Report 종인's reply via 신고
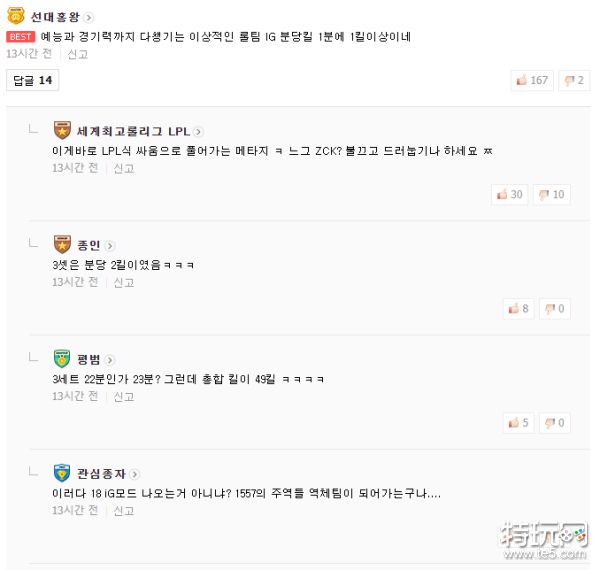Image resolution: width=600 pixels, height=570 pixels. pyautogui.click(x=124, y=282)
